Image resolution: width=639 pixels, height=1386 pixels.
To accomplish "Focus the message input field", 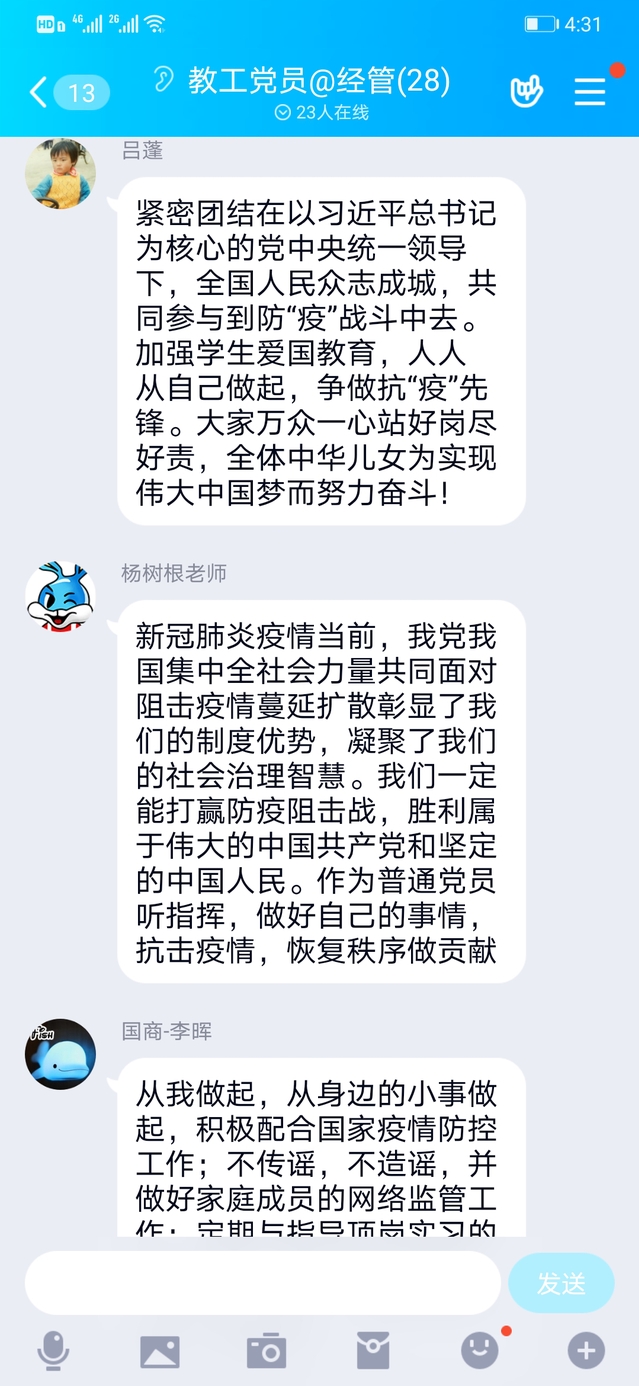I will click(262, 1283).
